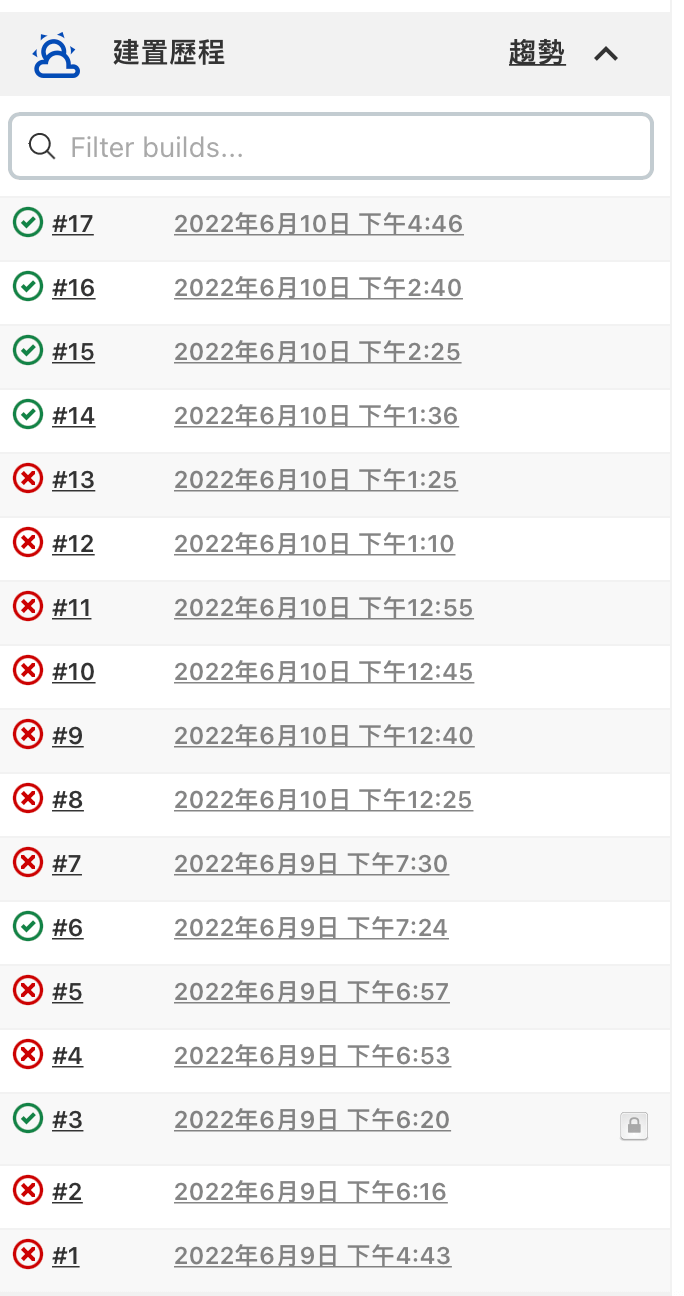Tap the lock icon on build #3
Image resolution: width=684 pixels, height=1296 pixels.
[634, 1127]
